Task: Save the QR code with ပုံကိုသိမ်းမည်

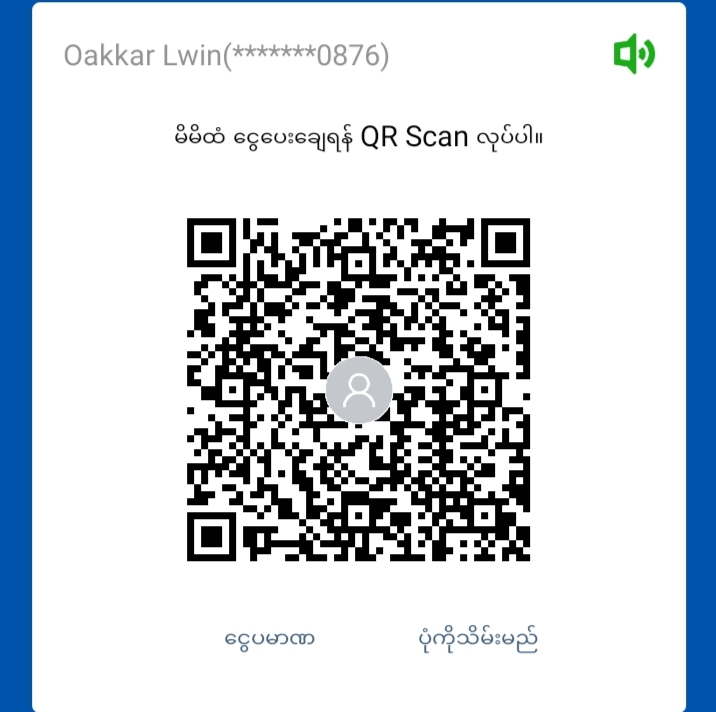Action: tap(478, 638)
